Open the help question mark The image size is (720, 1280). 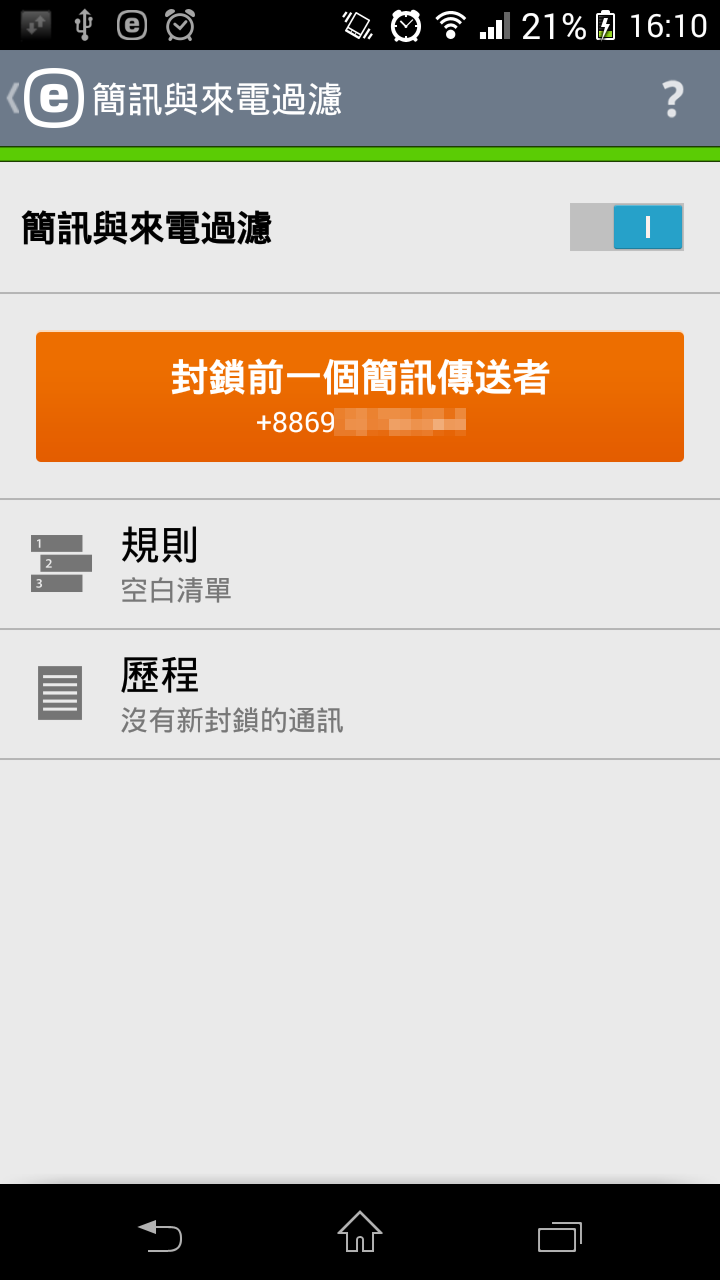point(672,99)
